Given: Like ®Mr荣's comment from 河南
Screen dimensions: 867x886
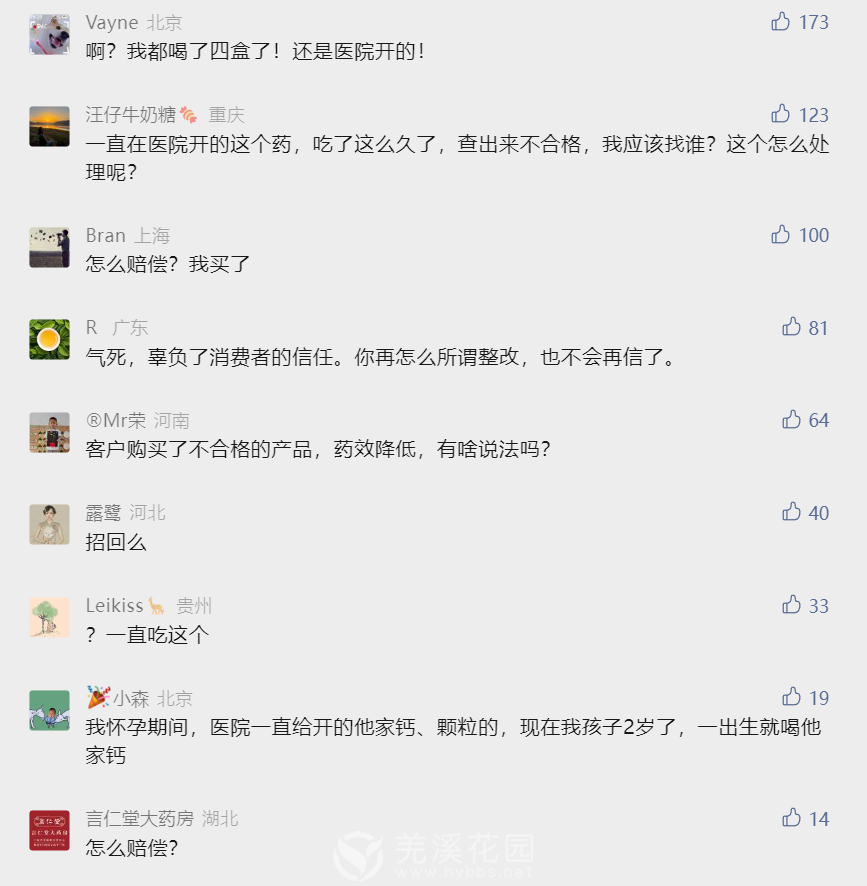Looking at the screenshot, I should (x=792, y=420).
